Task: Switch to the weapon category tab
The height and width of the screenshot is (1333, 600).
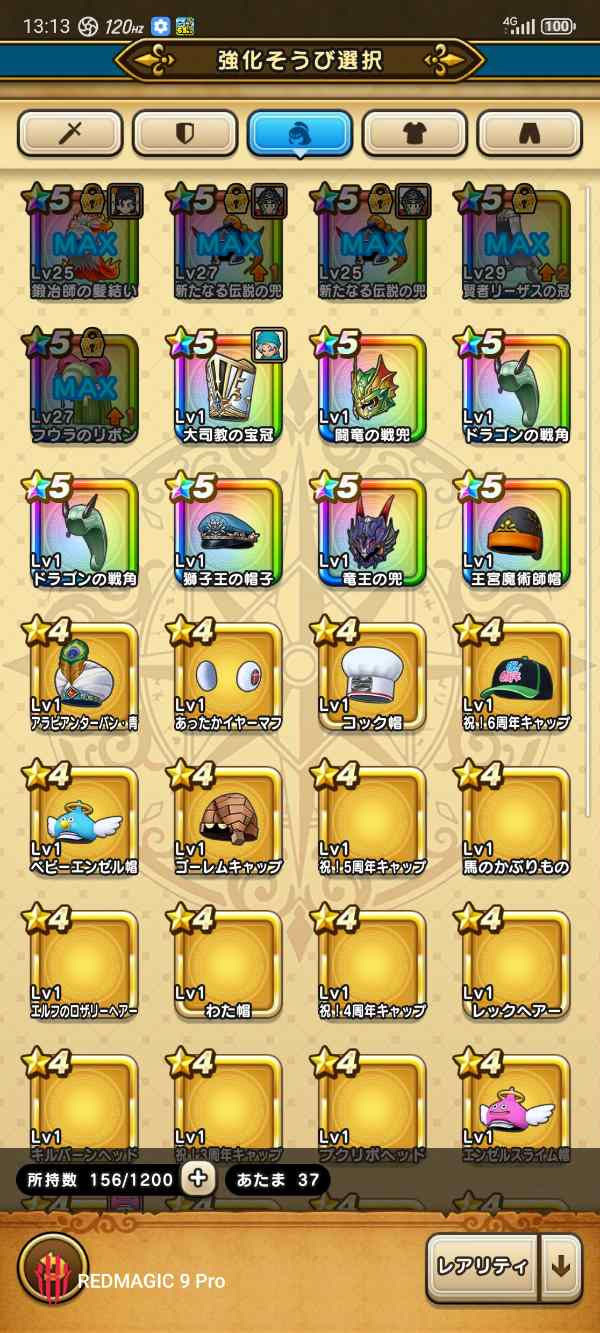Action: 69,134
